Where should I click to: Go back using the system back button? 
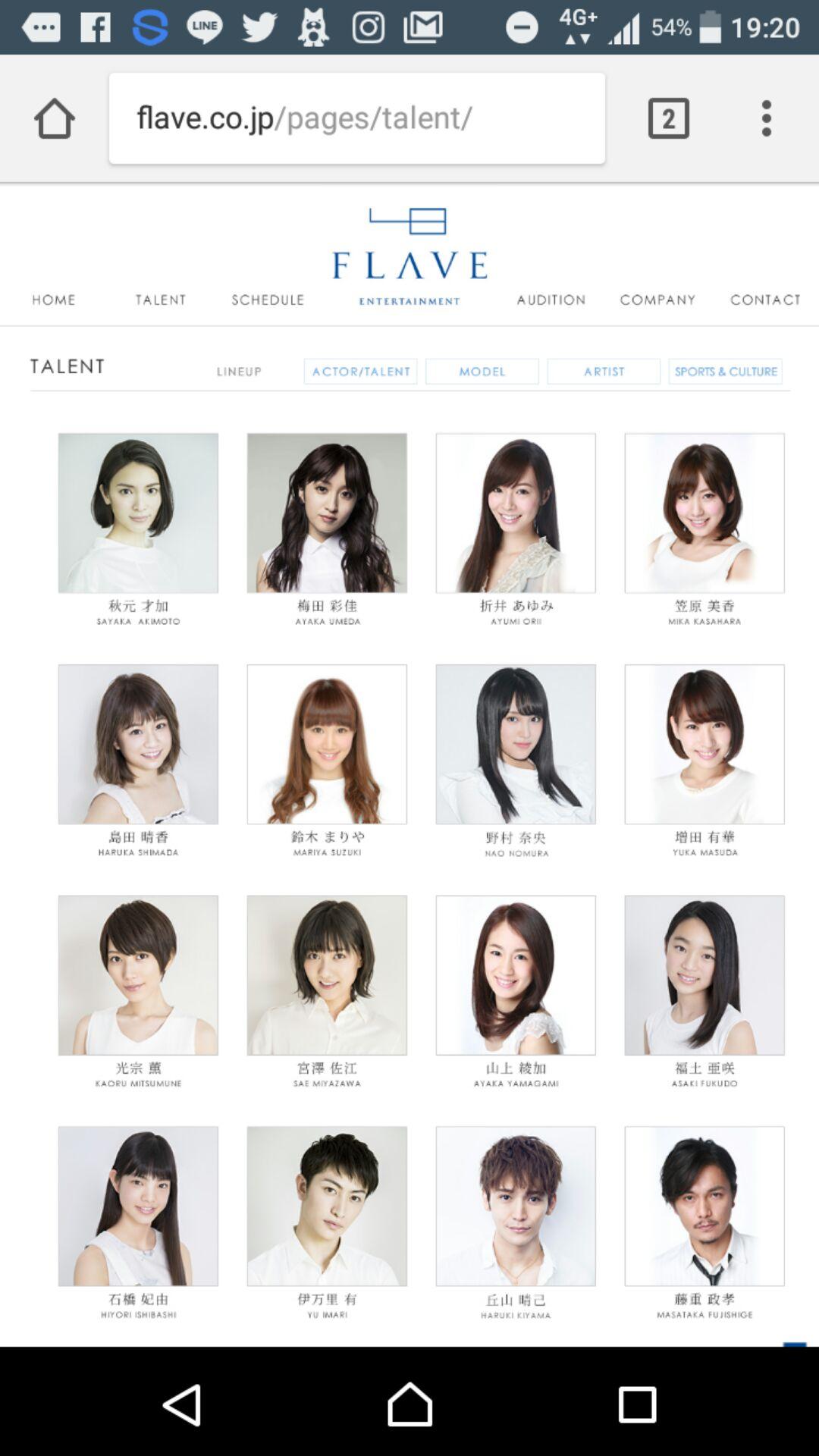pos(183,1404)
